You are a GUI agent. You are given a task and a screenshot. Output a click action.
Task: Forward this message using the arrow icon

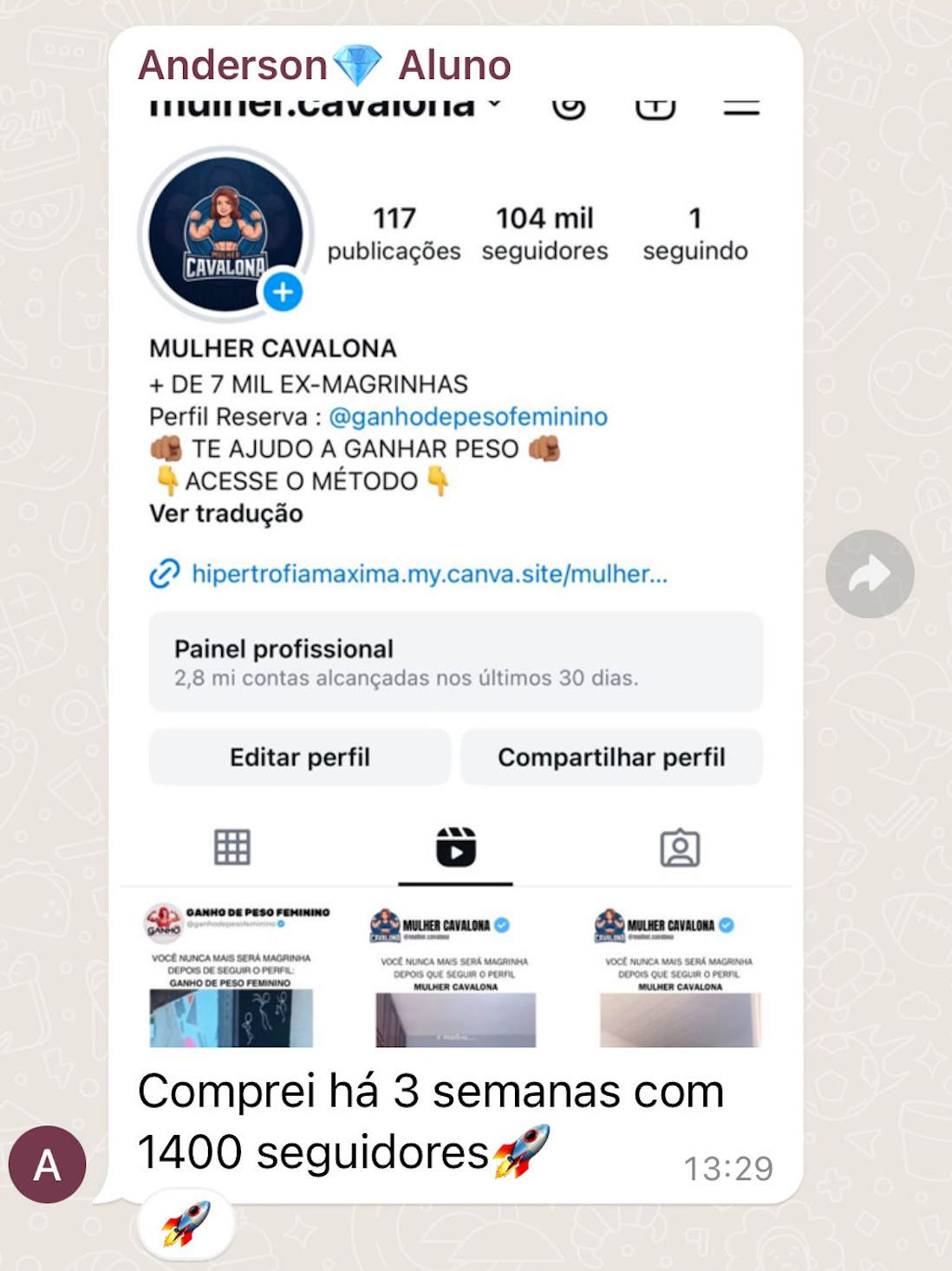(x=870, y=574)
